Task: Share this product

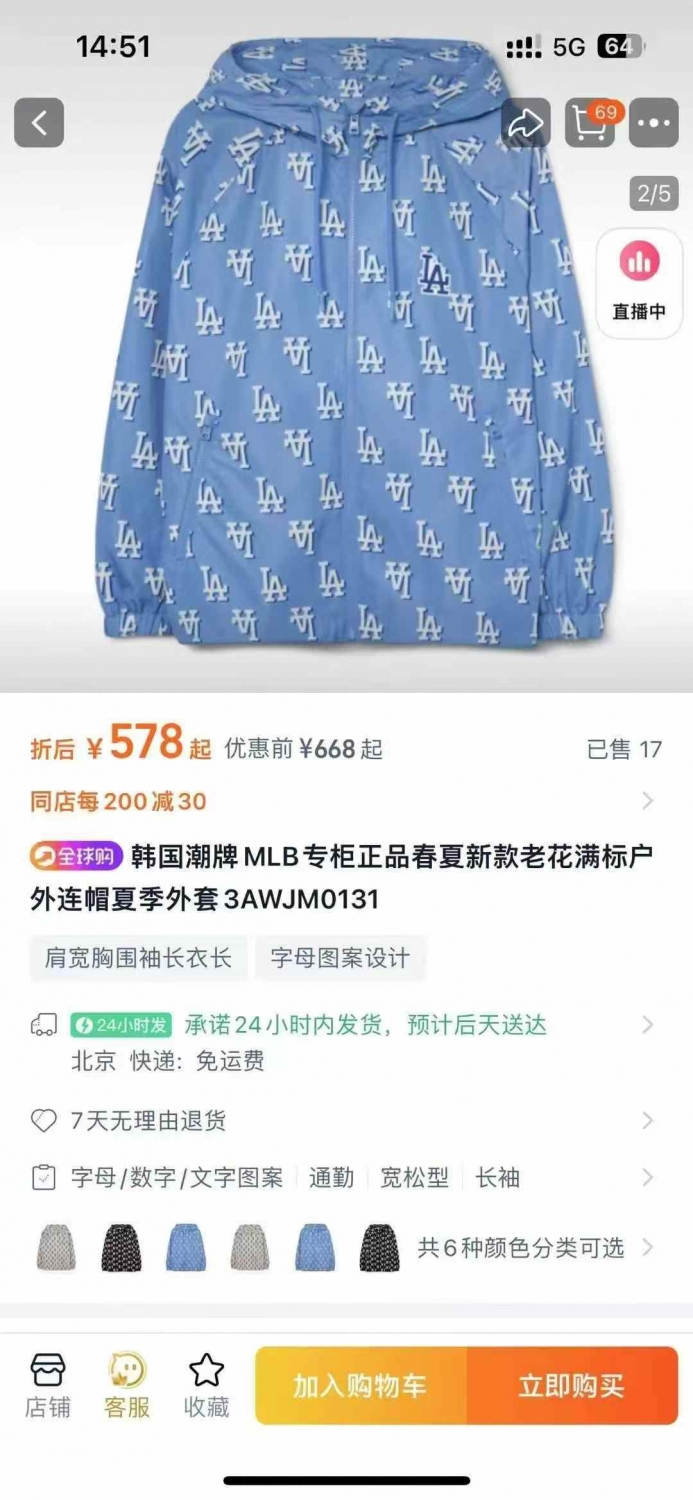Action: 526,123
